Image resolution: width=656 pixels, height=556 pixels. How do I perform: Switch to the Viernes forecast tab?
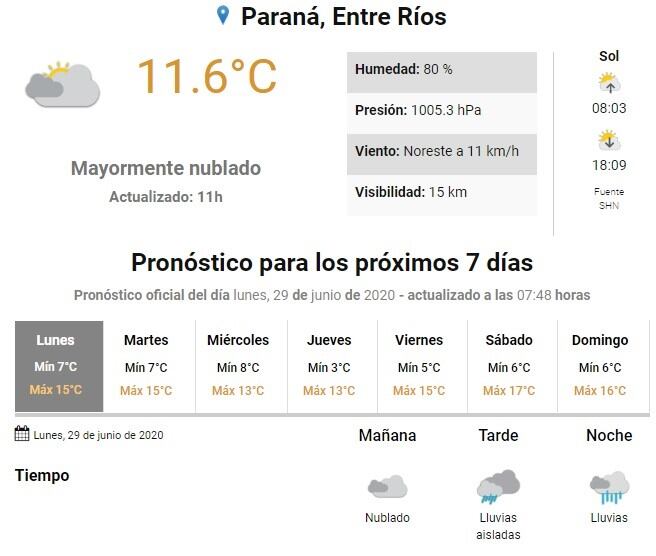(x=419, y=366)
